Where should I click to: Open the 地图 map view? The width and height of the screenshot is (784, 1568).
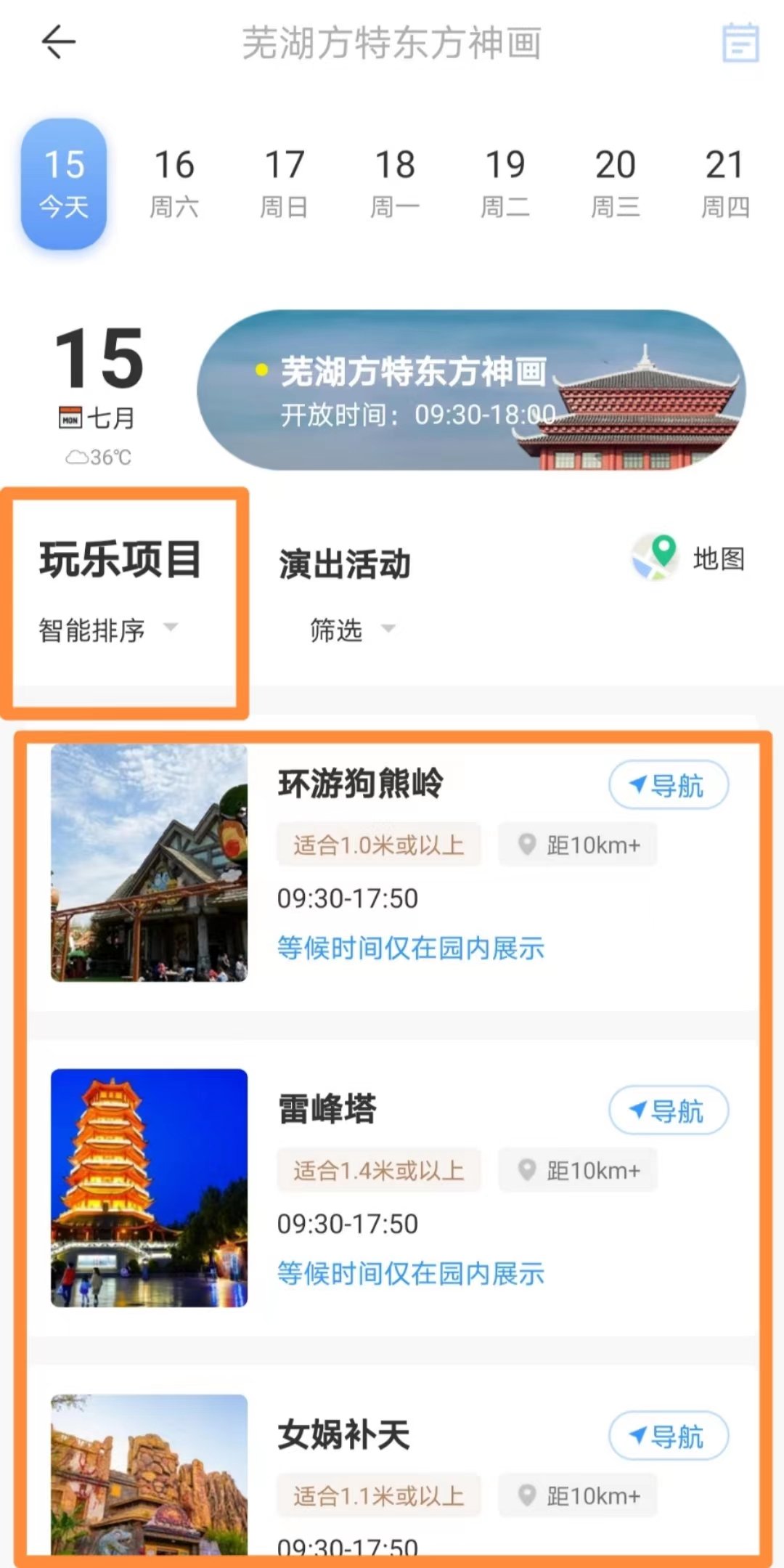[690, 558]
